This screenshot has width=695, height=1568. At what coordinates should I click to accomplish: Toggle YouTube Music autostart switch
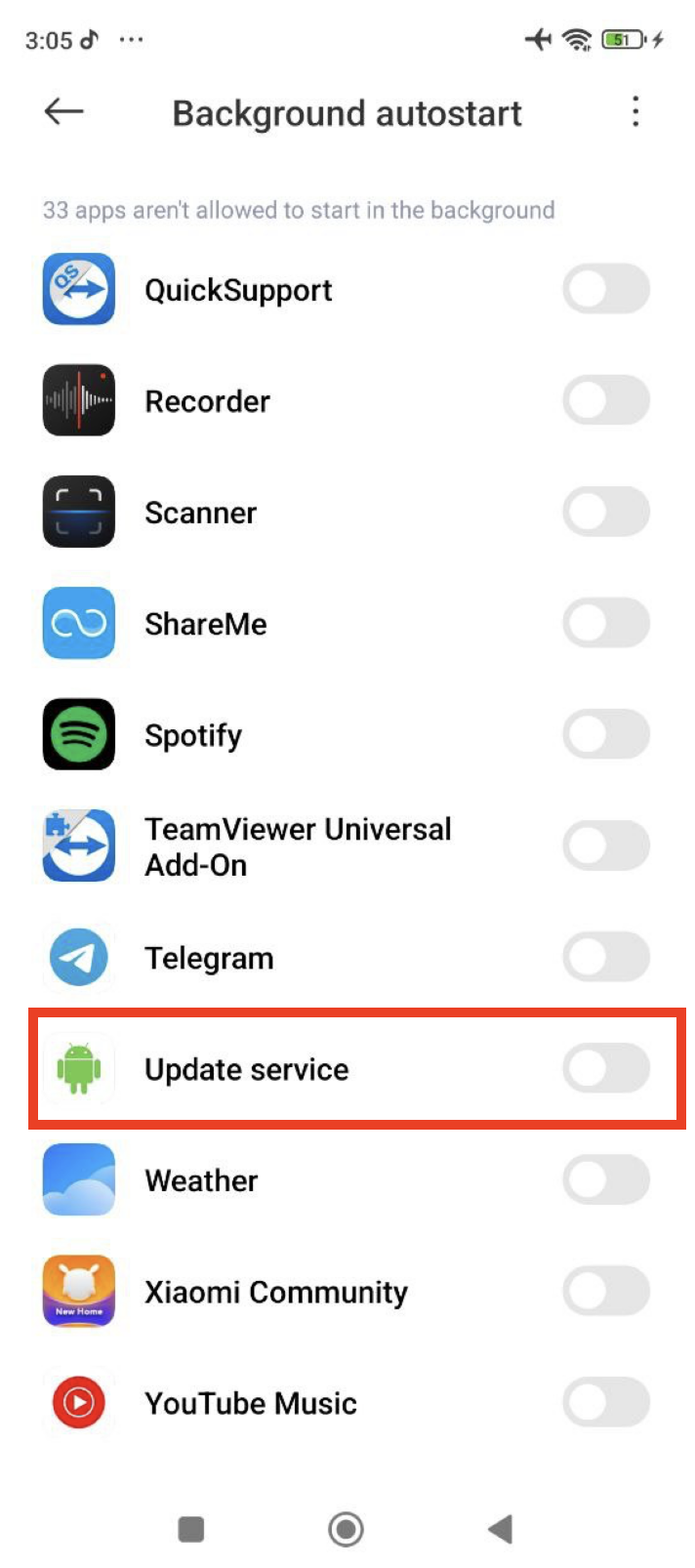click(605, 1403)
